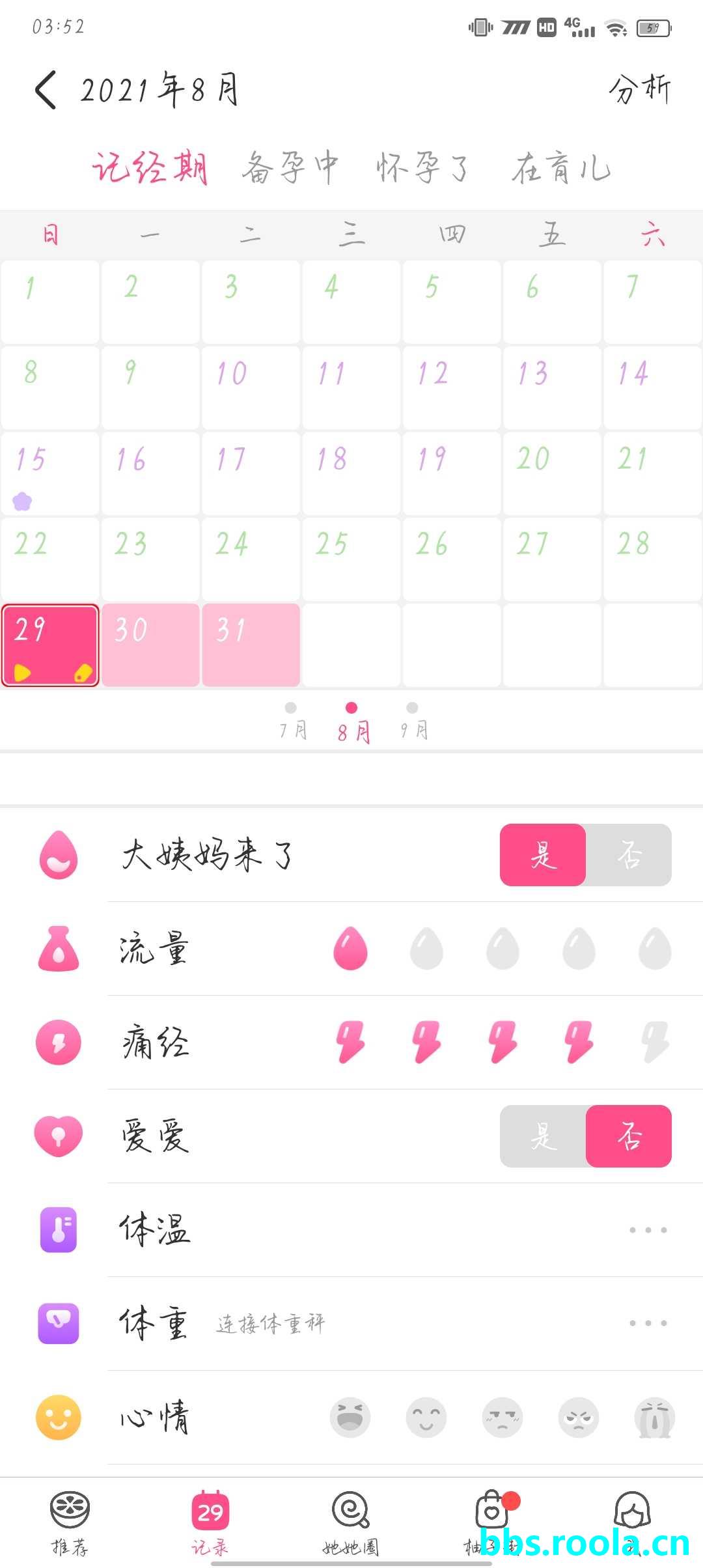Choose the laughing face for 心情
The height and width of the screenshot is (1568, 703).
pyautogui.click(x=350, y=1418)
